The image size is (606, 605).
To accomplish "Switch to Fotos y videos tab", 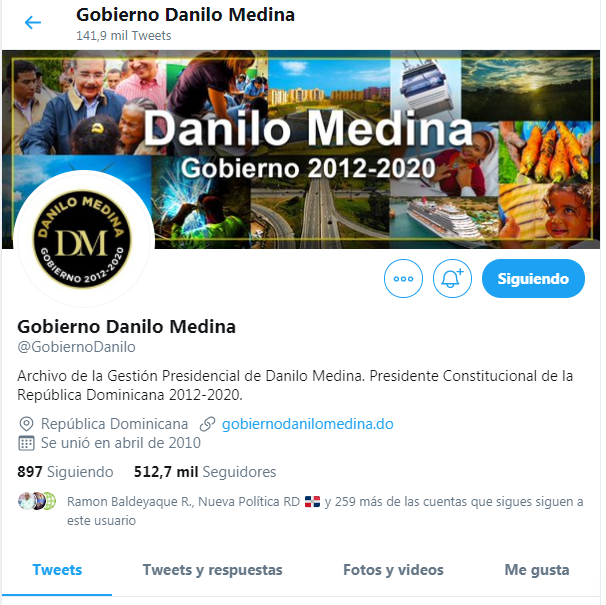I will [x=393, y=570].
